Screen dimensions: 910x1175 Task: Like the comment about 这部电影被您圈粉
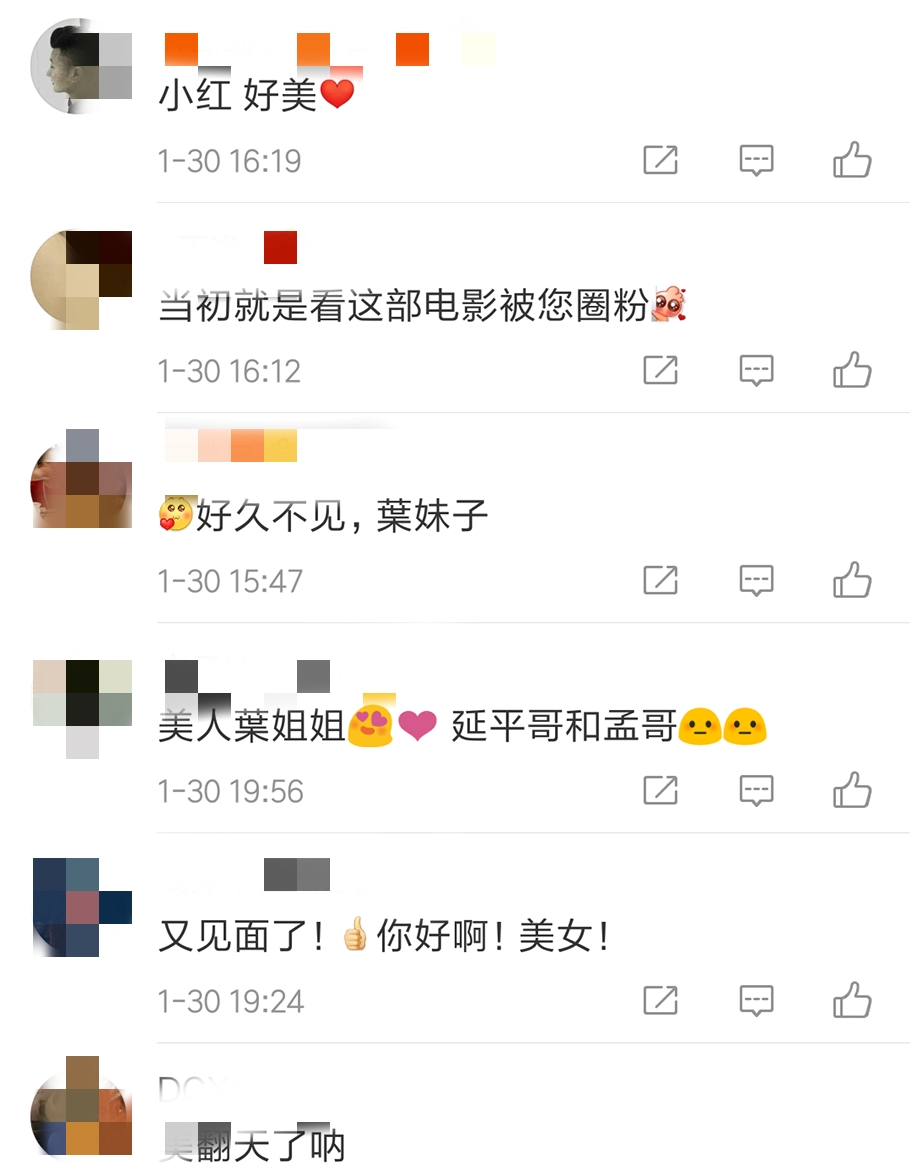[x=852, y=370]
